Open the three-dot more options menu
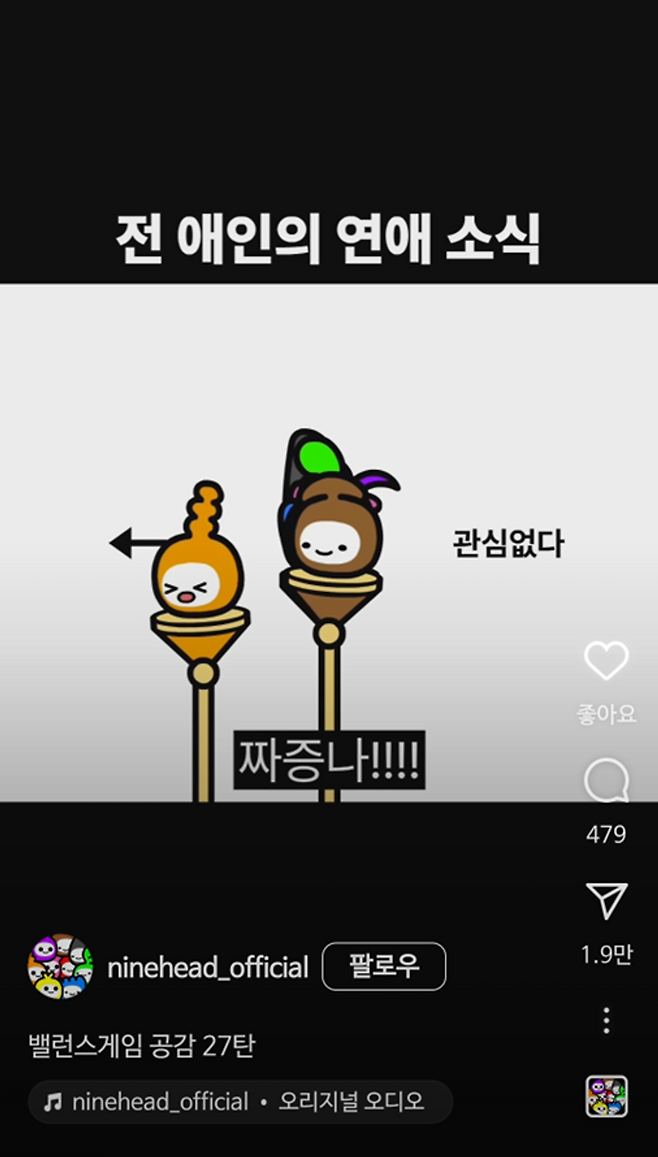658x1157 pixels. pyautogui.click(x=606, y=1021)
